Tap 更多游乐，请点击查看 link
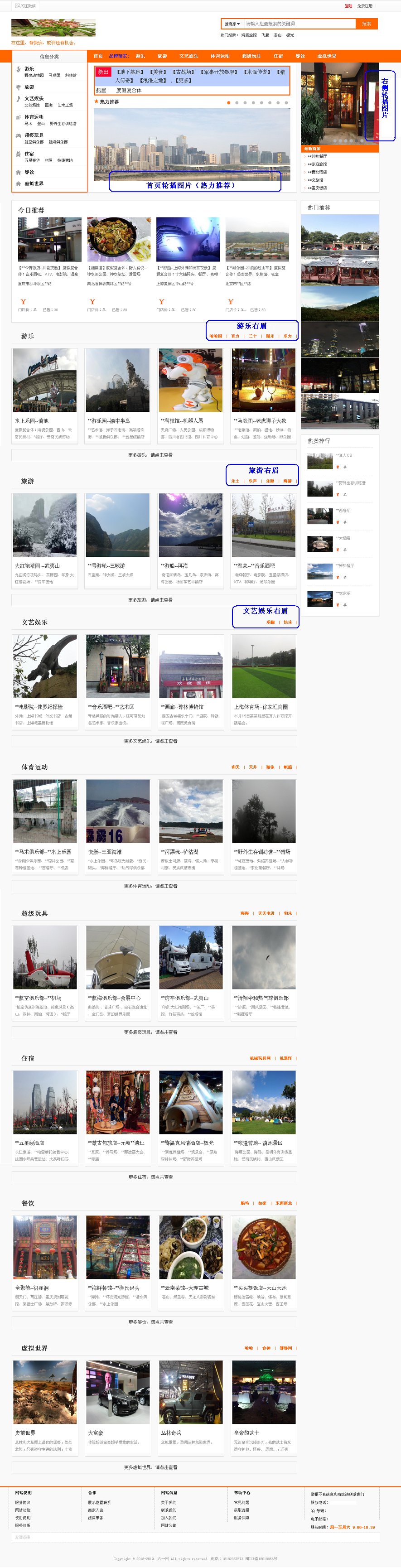This screenshot has height=1568, width=401. (x=150, y=455)
